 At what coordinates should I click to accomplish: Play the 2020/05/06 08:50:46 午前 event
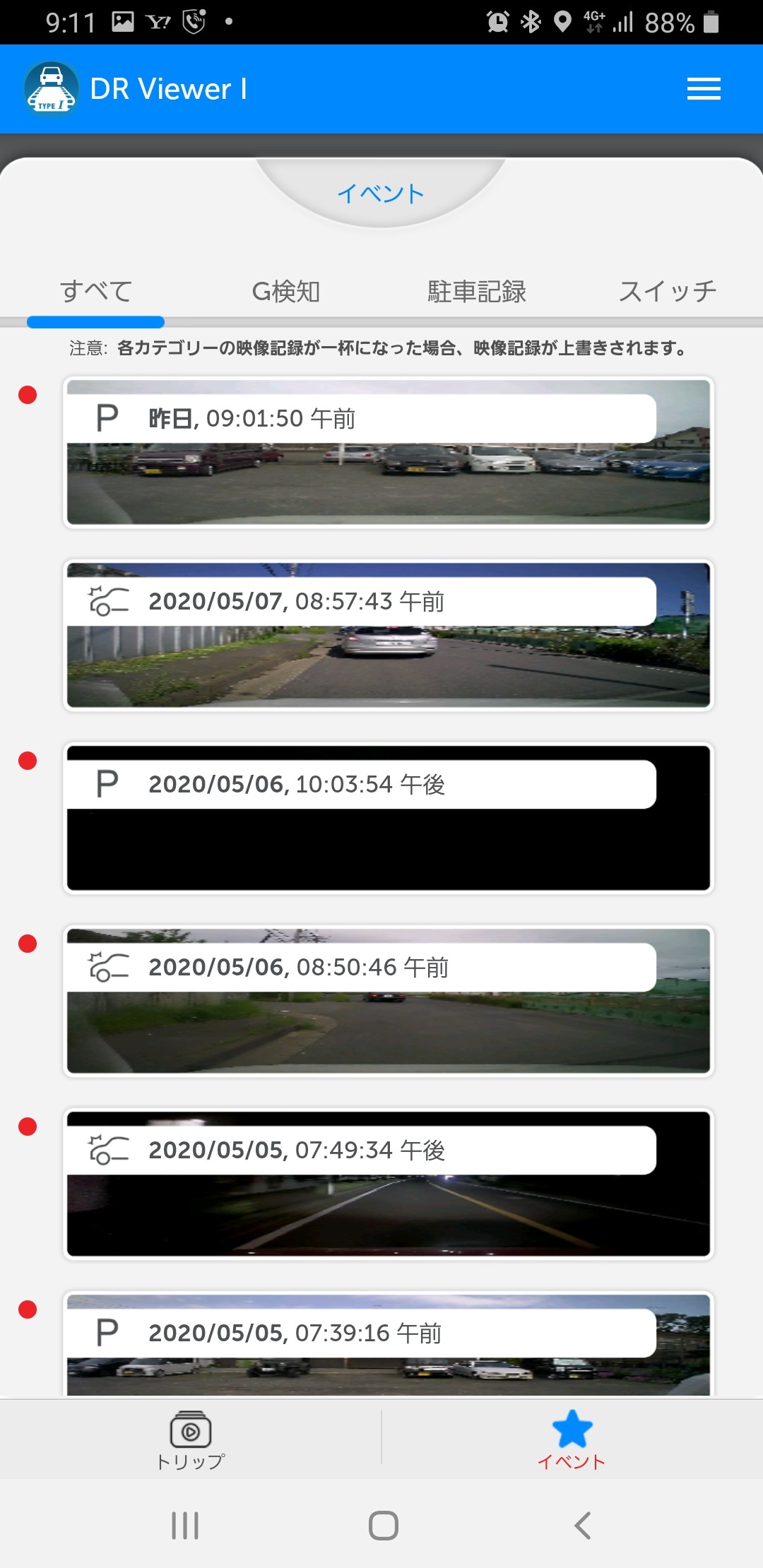[389, 1001]
